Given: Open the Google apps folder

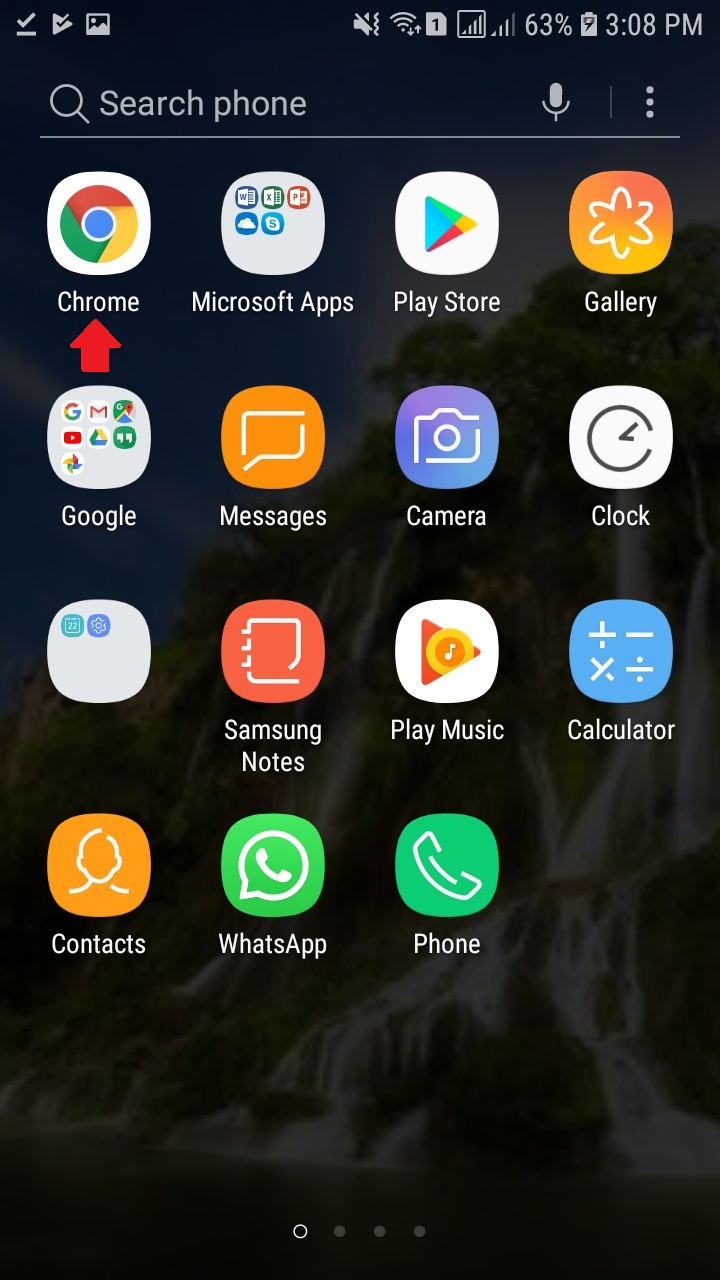Looking at the screenshot, I should pos(99,437).
